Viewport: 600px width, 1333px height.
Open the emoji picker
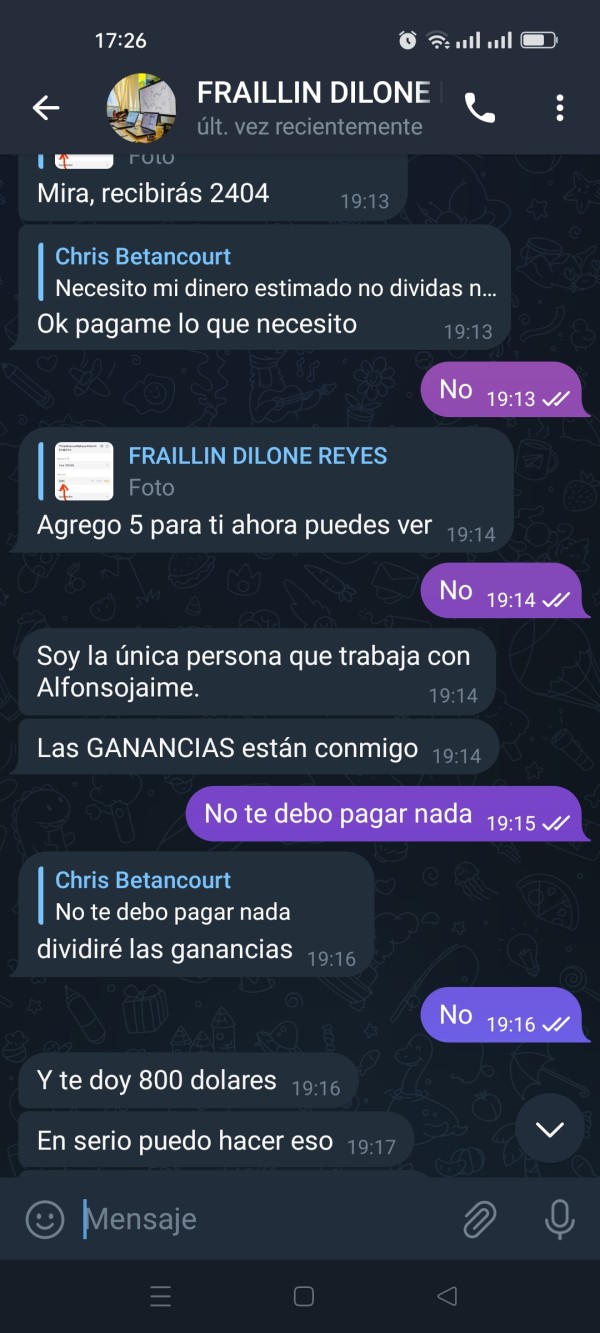(x=45, y=1219)
